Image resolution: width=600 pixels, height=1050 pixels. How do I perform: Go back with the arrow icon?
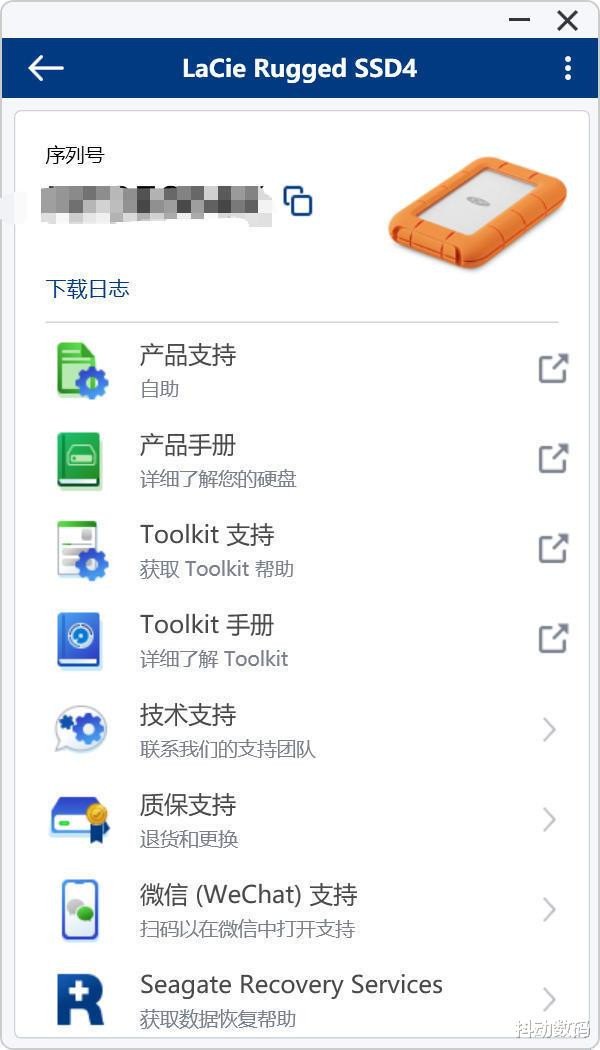[x=46, y=68]
